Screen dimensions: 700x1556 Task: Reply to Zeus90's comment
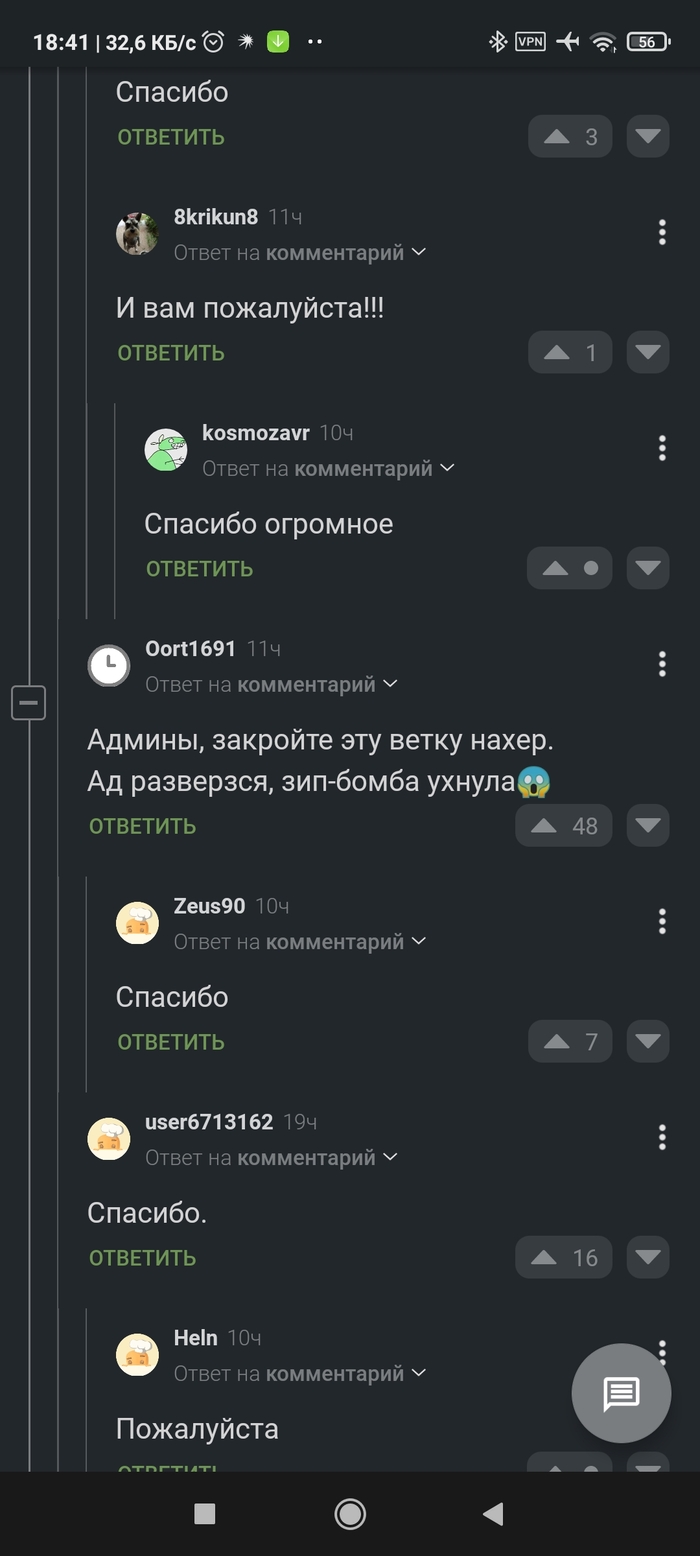tap(170, 1042)
